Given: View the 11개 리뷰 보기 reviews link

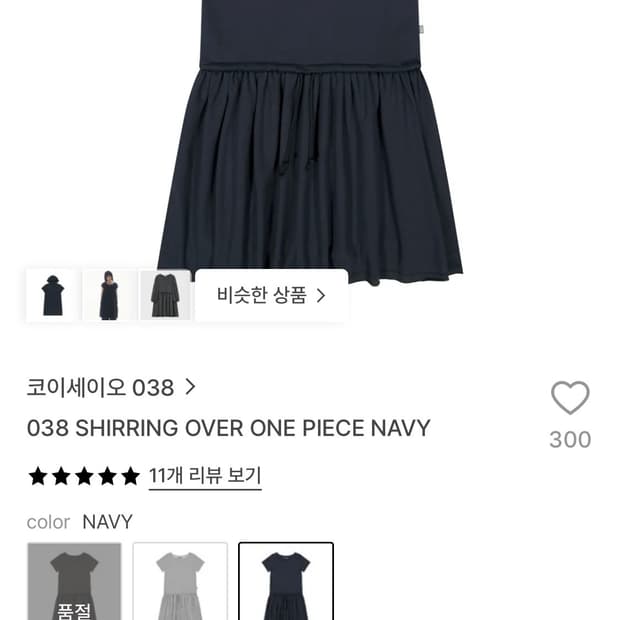Looking at the screenshot, I should [x=205, y=475].
